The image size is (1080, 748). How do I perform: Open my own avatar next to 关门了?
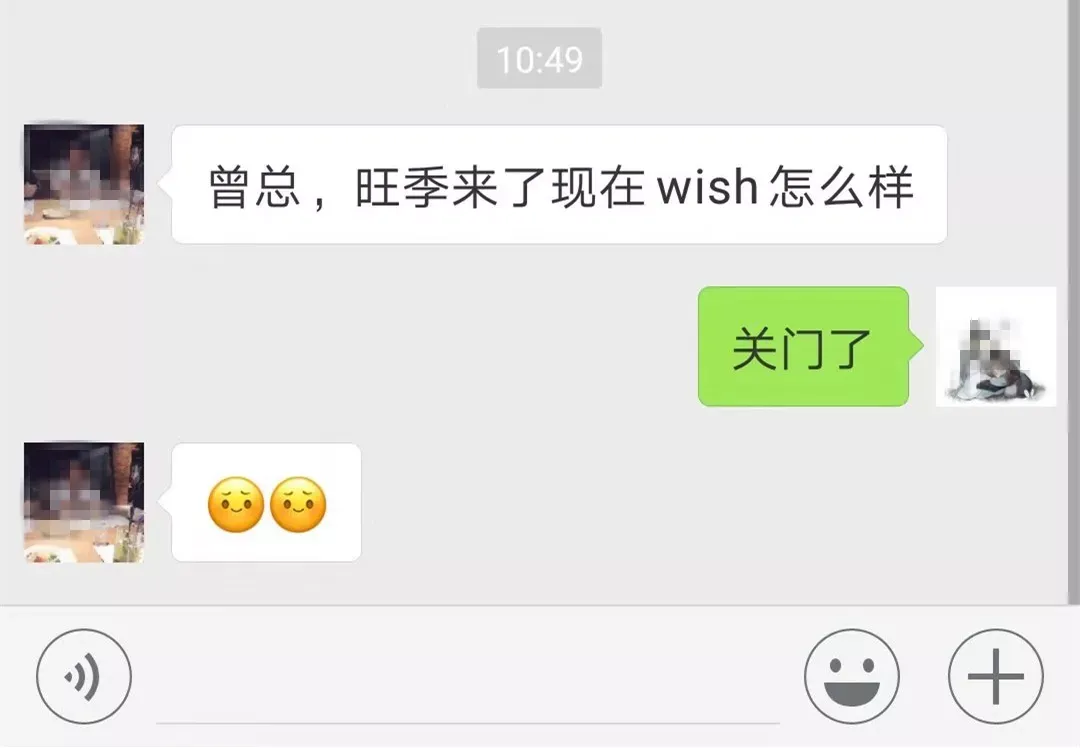[996, 347]
